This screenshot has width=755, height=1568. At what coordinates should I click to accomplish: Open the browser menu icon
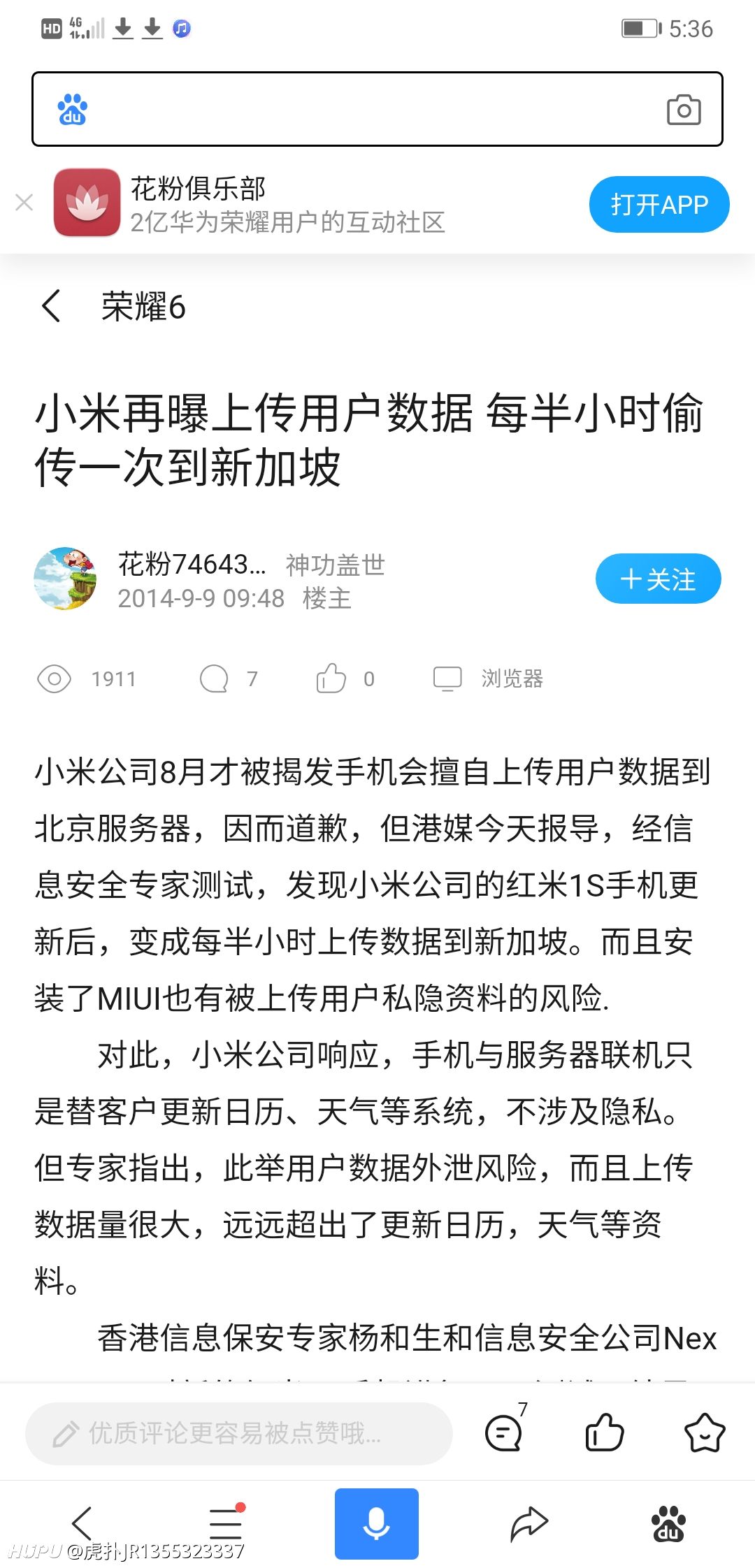point(226,1523)
